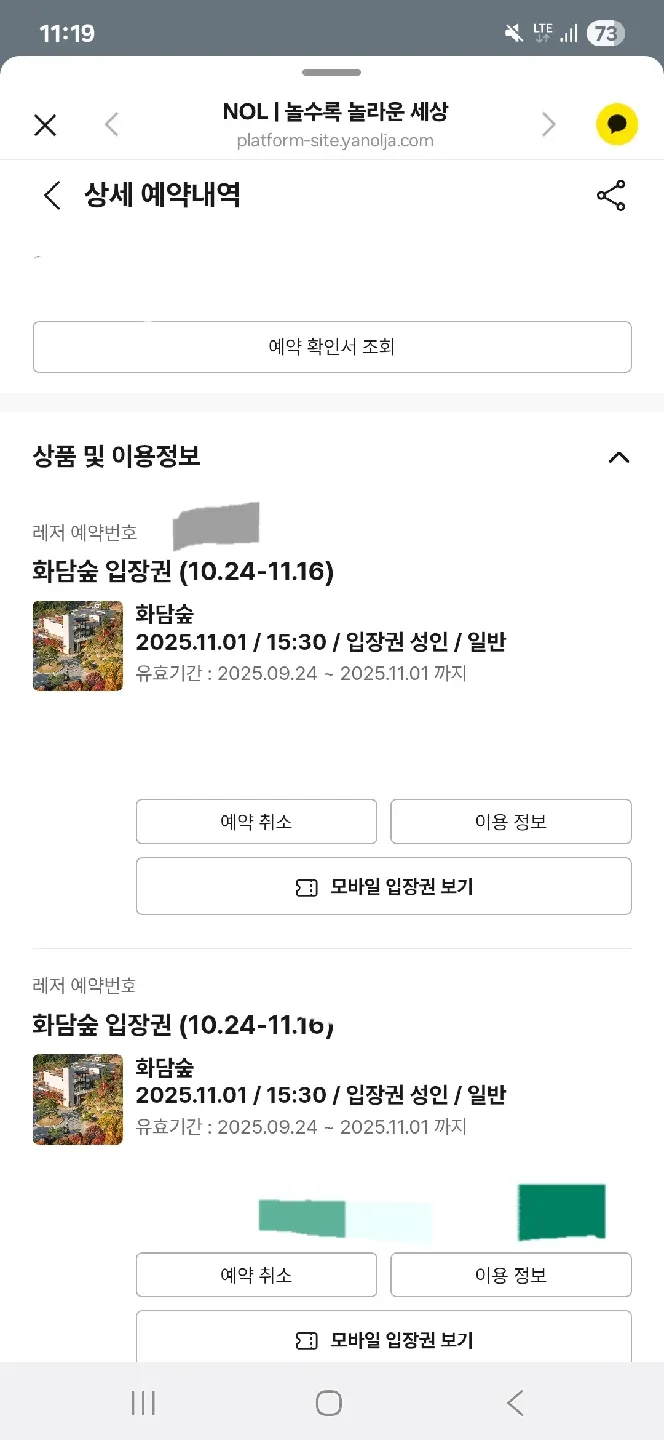
Task: Go back from 상세 예약내역 page
Action: pyautogui.click(x=52, y=195)
